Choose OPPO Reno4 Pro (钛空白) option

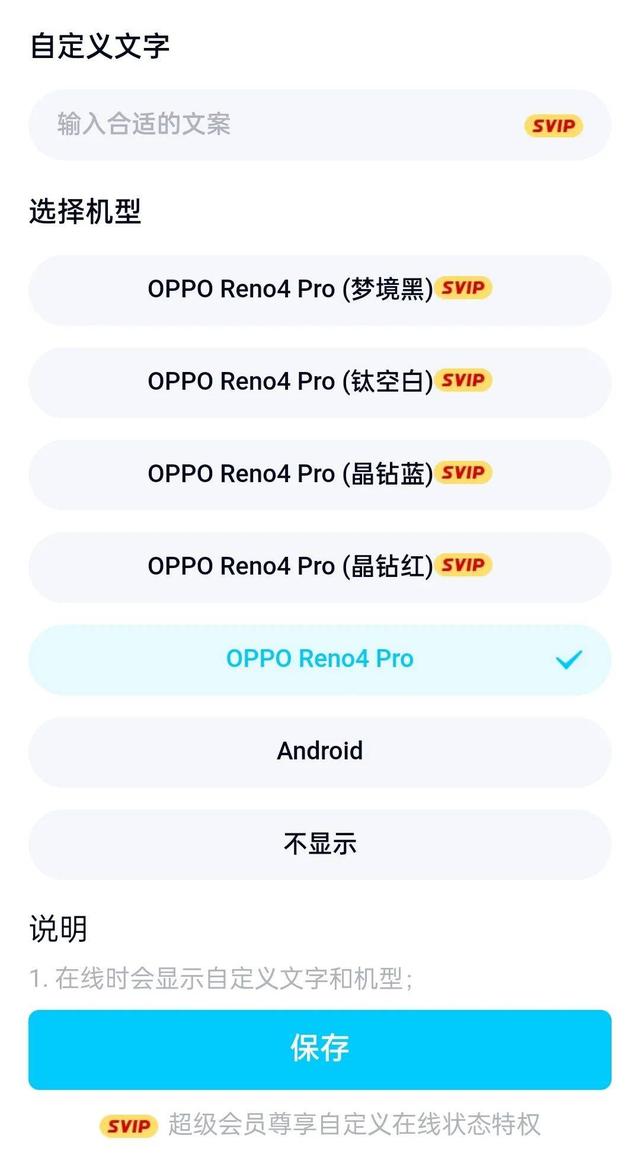319,382
